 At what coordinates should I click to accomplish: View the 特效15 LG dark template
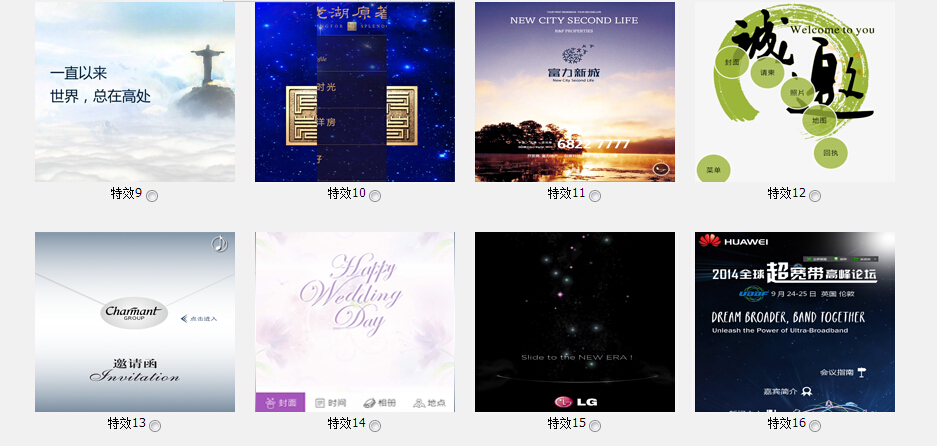(575, 322)
